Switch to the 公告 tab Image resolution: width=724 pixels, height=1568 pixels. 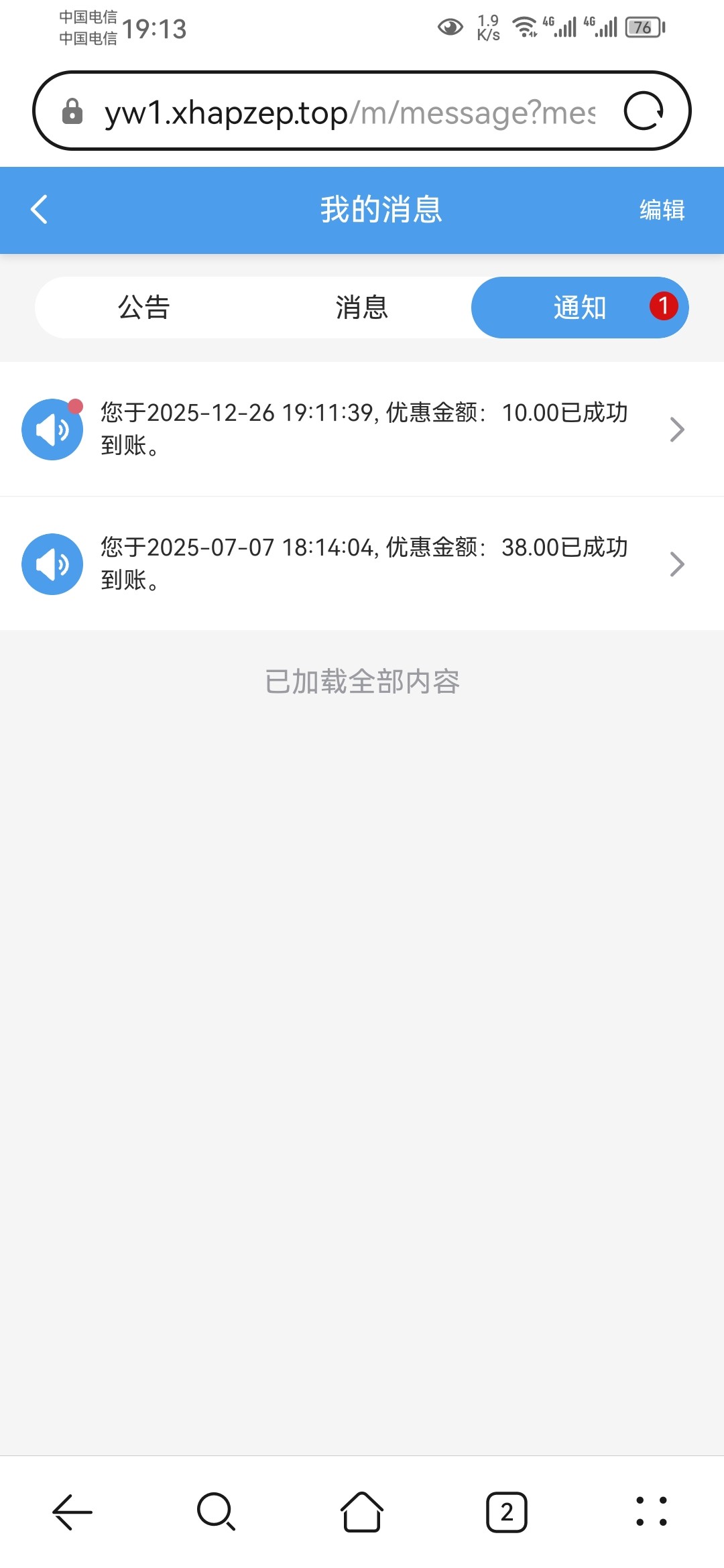click(x=144, y=308)
